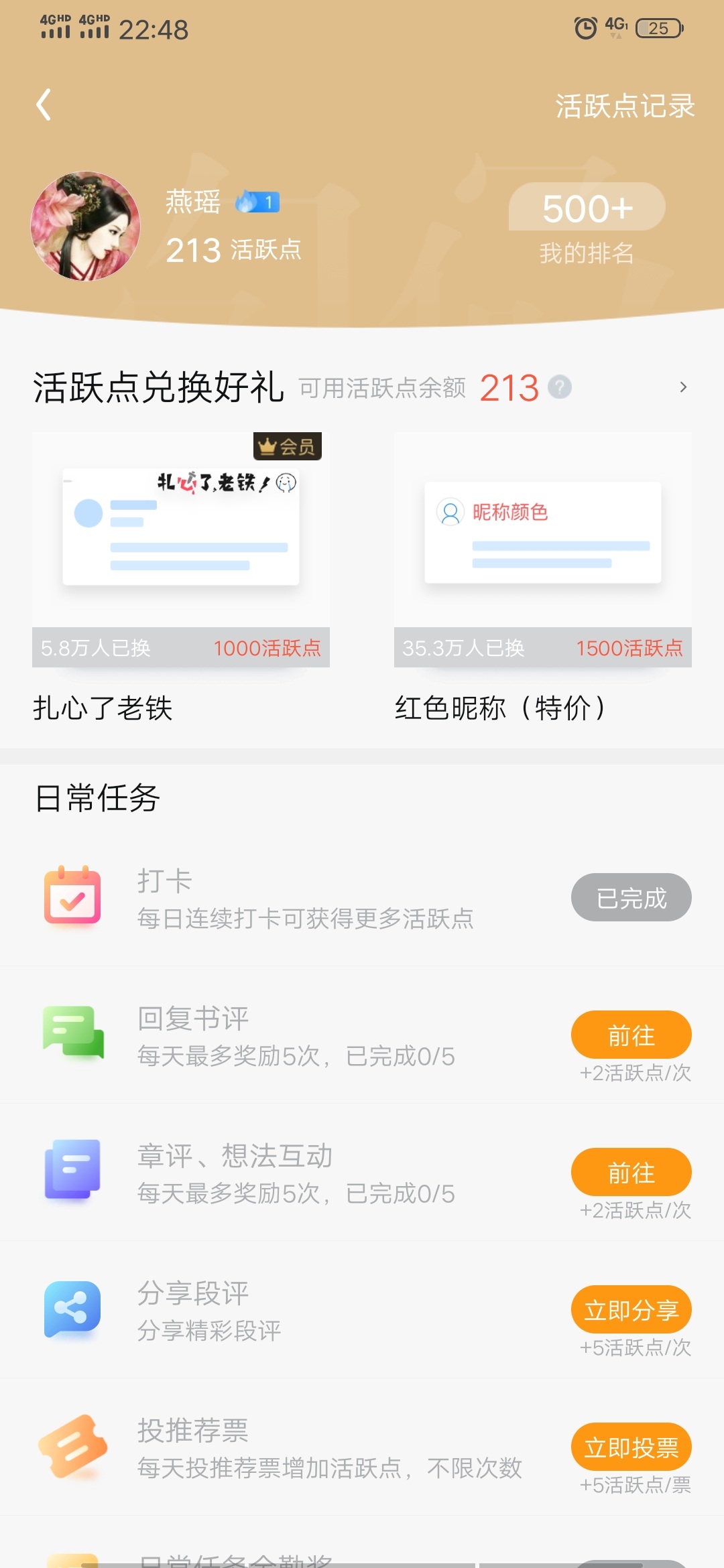Open the 扎心了老铁 reward card
The width and height of the screenshot is (724, 1568).
181,549
